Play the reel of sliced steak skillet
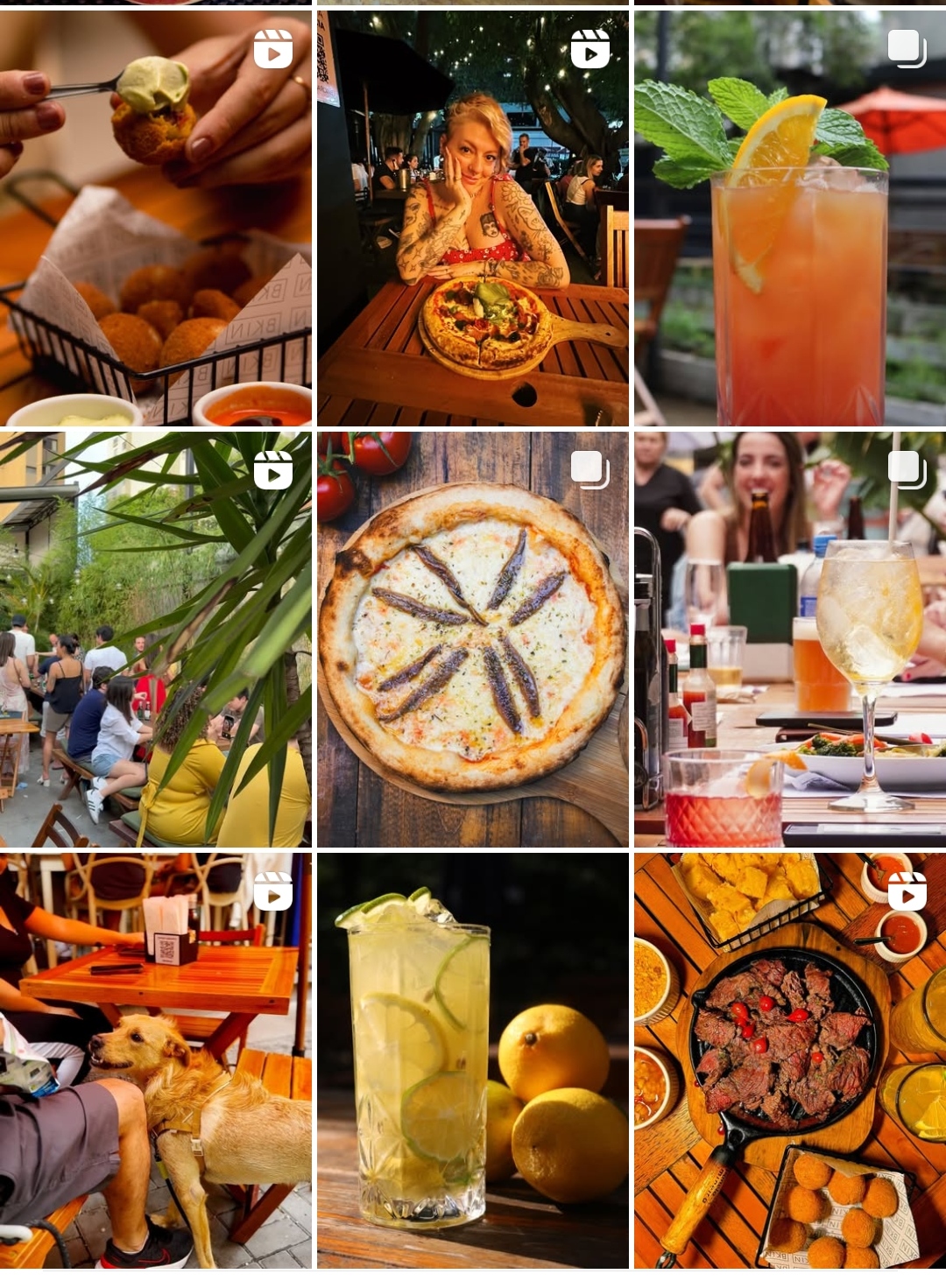Screen dimensions: 946x1288 coord(789,1060)
